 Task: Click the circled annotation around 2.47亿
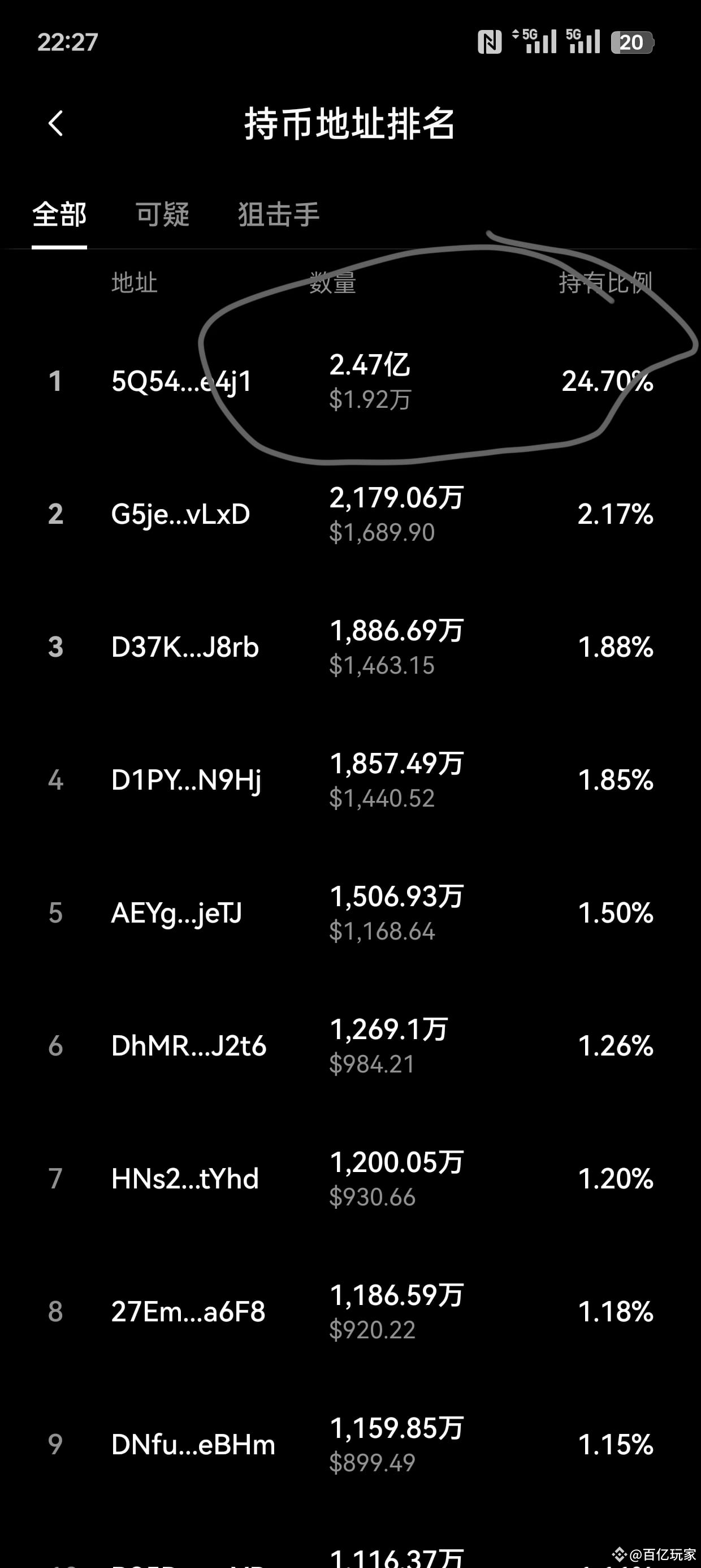click(447, 347)
